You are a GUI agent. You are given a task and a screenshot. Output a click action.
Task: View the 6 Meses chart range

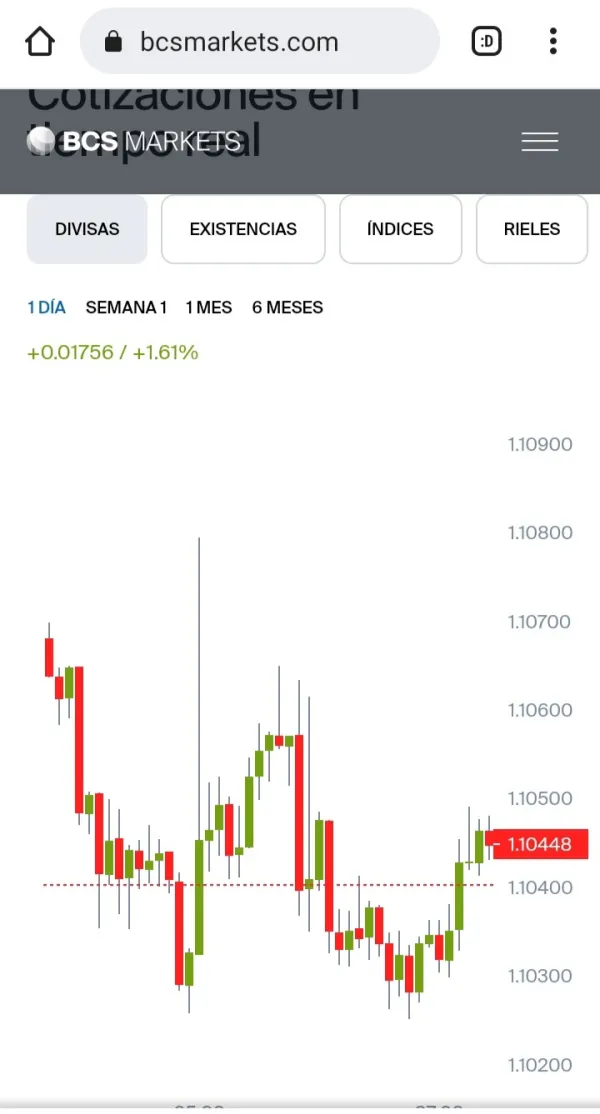(x=288, y=308)
